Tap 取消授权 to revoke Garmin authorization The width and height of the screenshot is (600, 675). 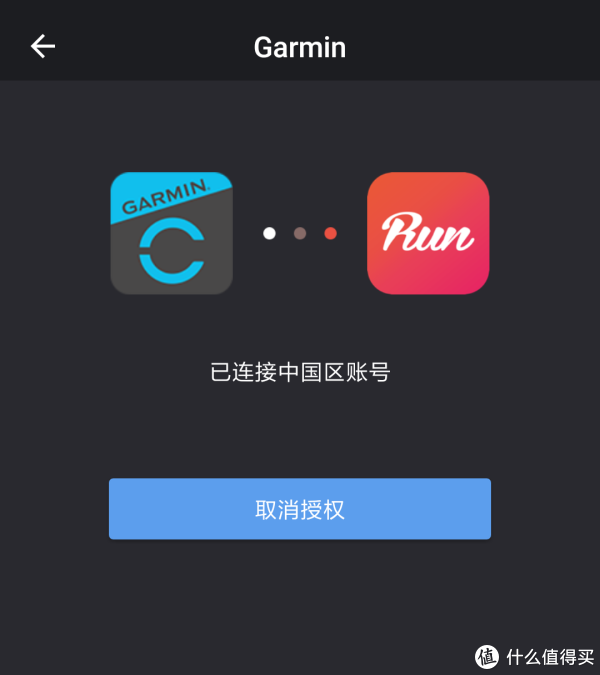click(x=300, y=509)
